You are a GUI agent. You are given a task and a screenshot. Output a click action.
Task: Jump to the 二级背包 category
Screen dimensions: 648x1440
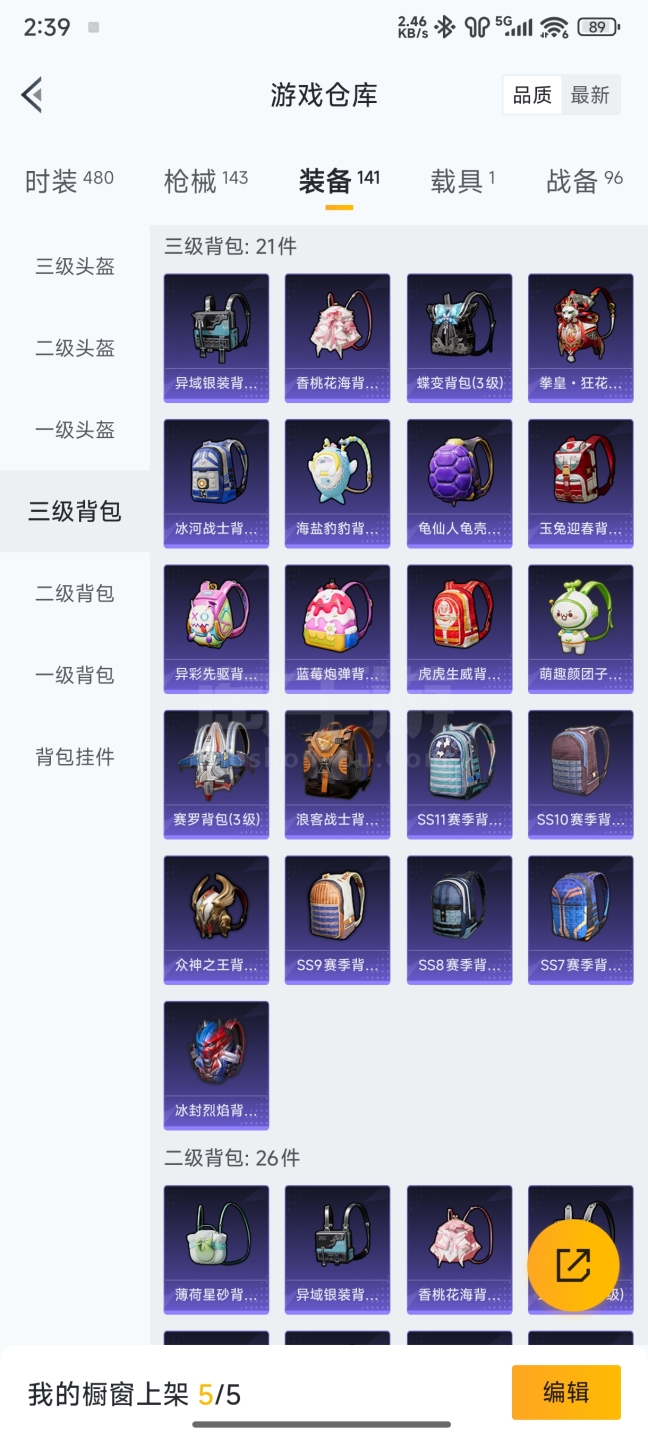[75, 594]
